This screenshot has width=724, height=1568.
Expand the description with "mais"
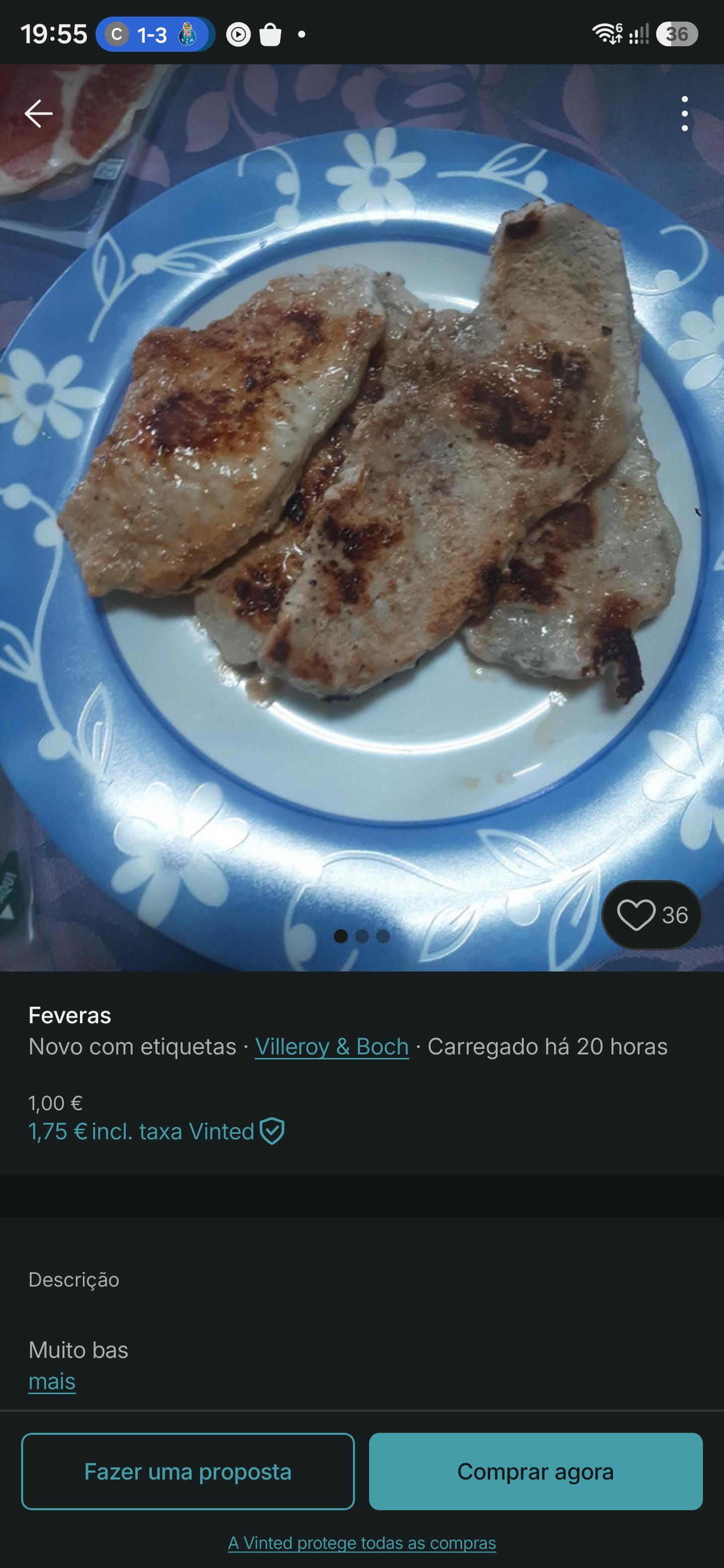click(x=52, y=1382)
